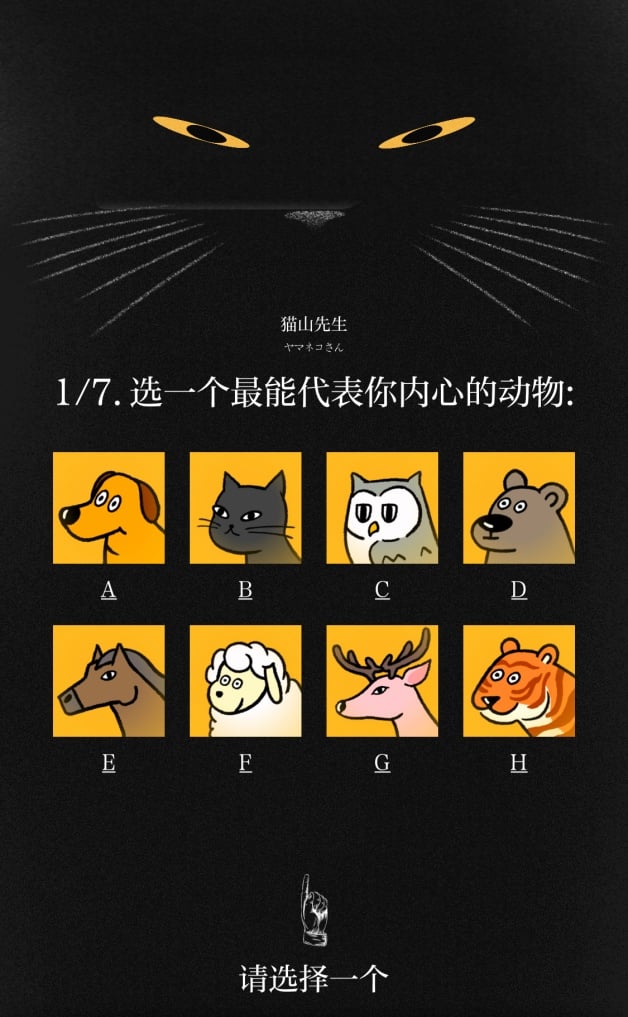Image resolution: width=628 pixels, height=1017 pixels.
Task: Pick the sheep picture, option F
Action: [x=245, y=681]
